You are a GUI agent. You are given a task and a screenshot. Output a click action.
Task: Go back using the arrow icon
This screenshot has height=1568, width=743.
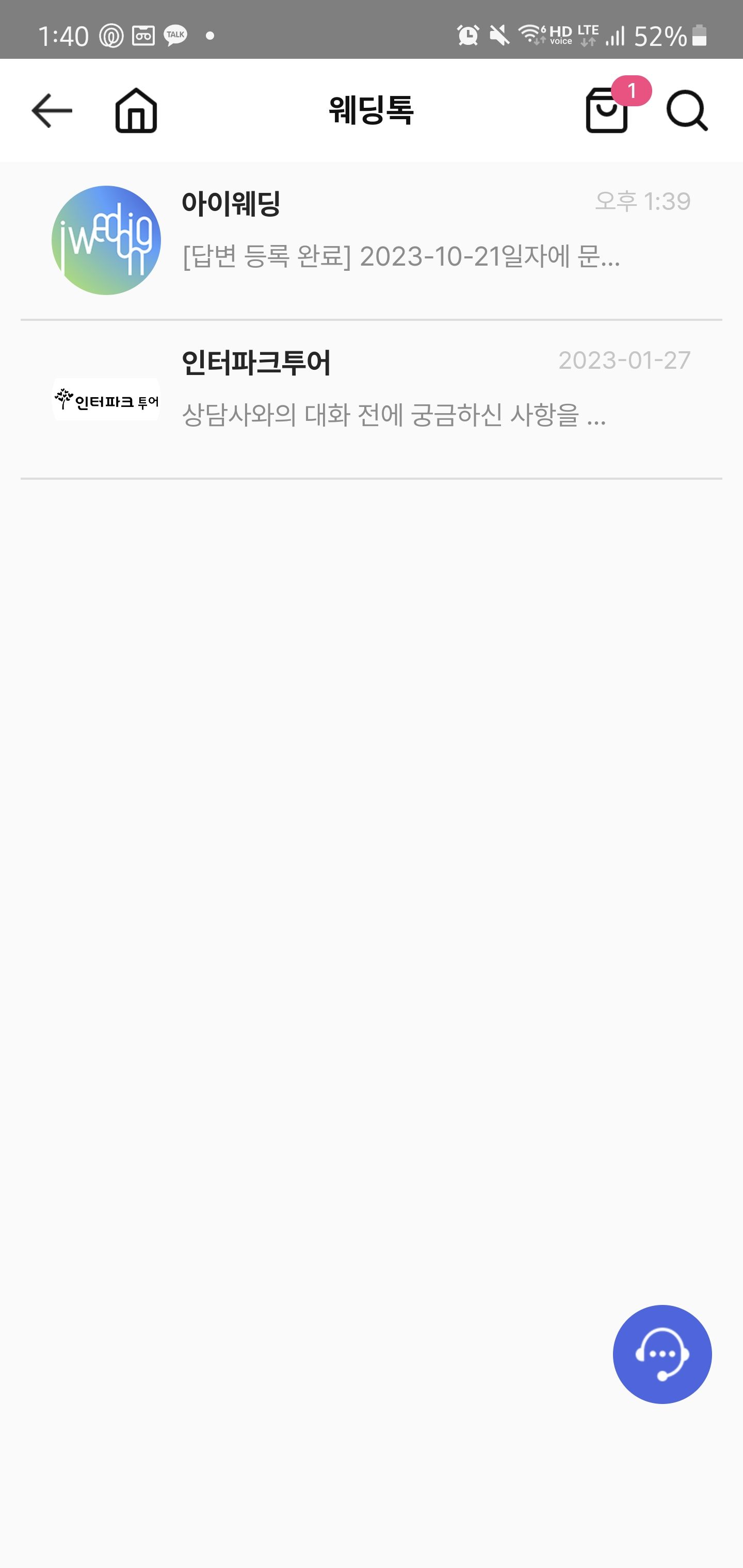[x=52, y=111]
